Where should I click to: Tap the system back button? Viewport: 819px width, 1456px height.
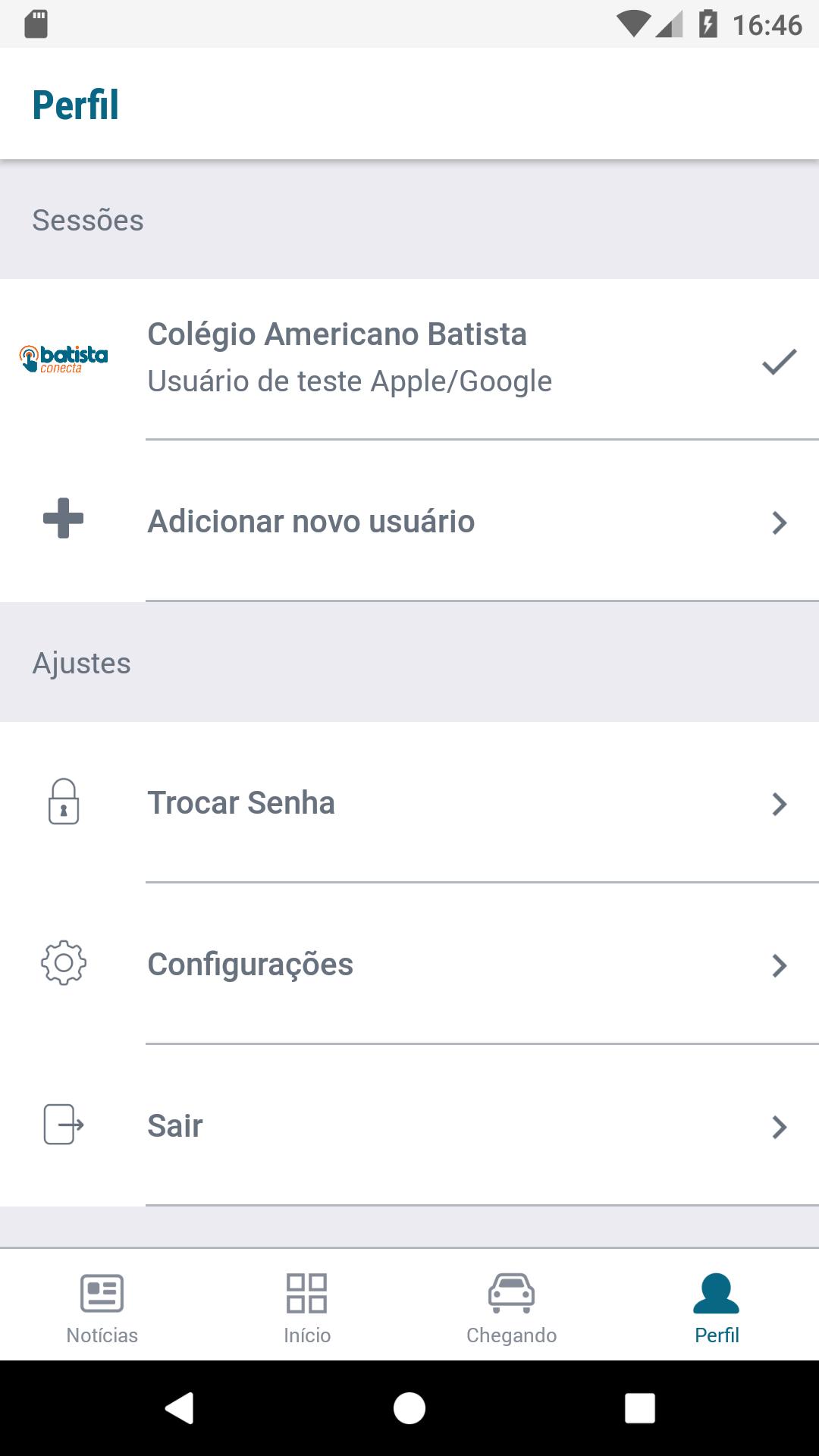pyautogui.click(x=180, y=1408)
